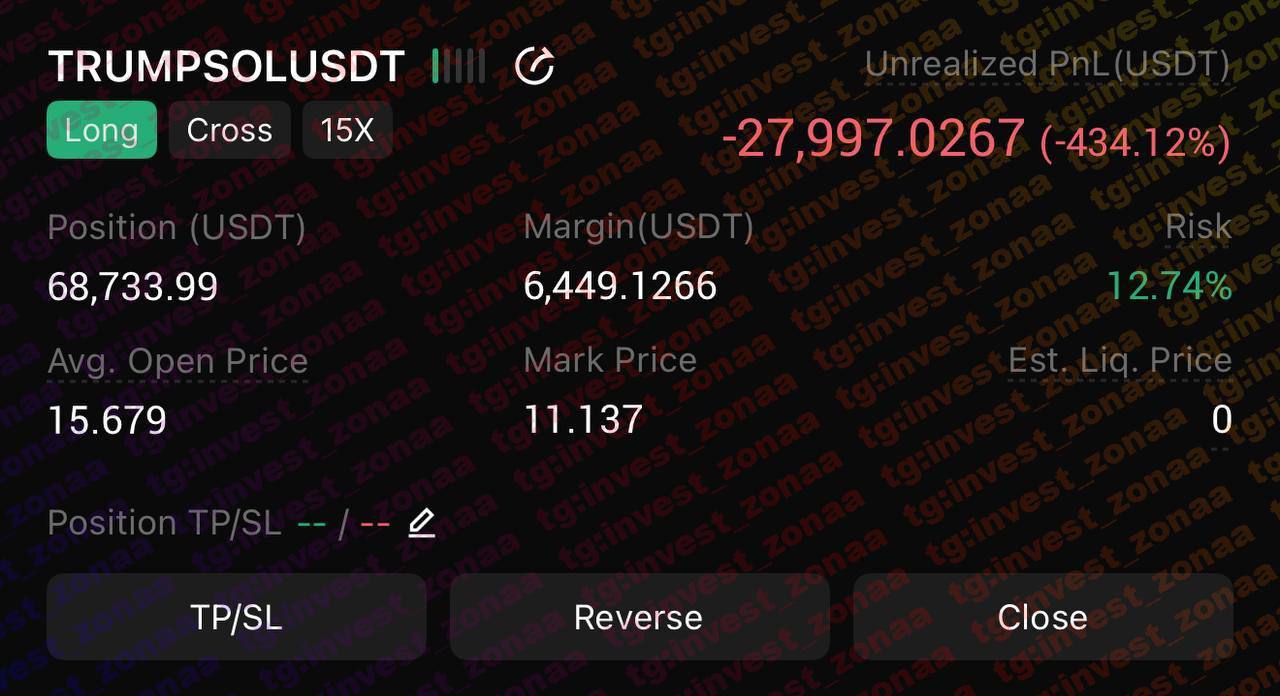Adjust the 15X leverage setting
Viewport: 1280px width, 696px height.
(x=346, y=130)
